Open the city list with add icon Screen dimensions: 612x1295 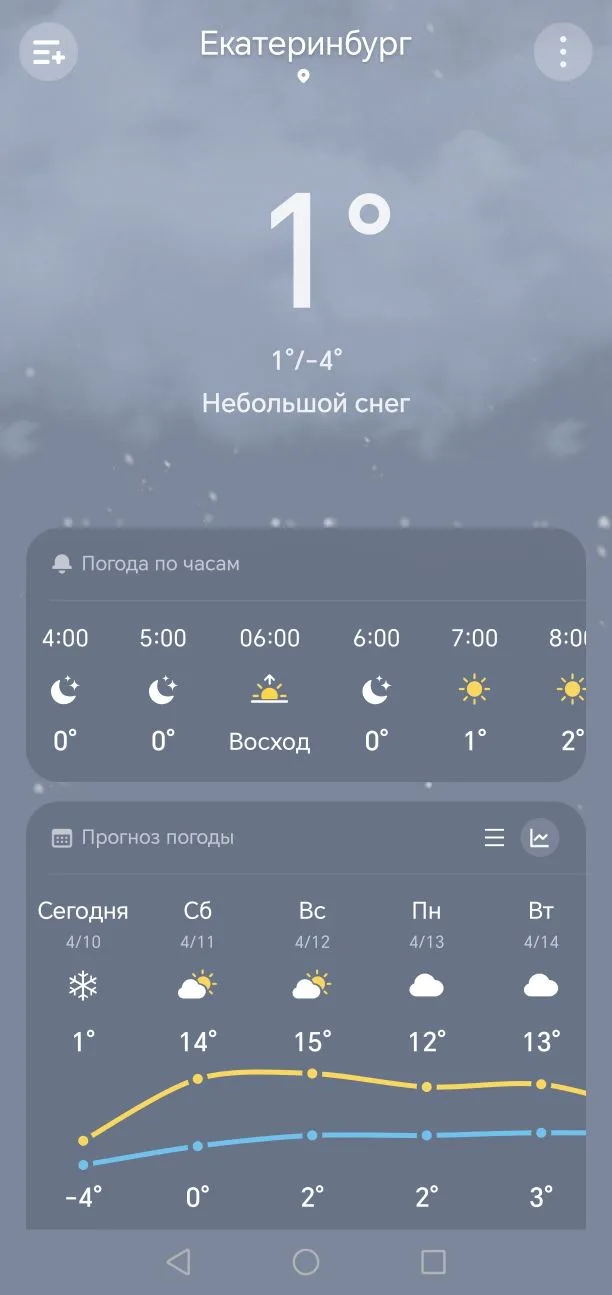click(48, 52)
